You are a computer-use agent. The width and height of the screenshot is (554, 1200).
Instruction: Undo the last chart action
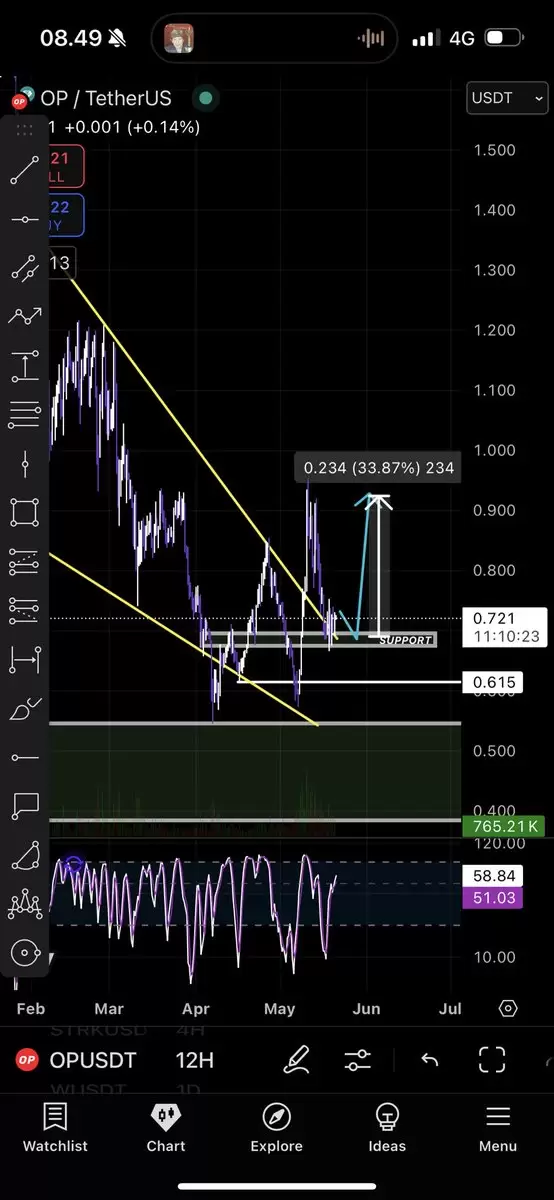tap(430, 1060)
